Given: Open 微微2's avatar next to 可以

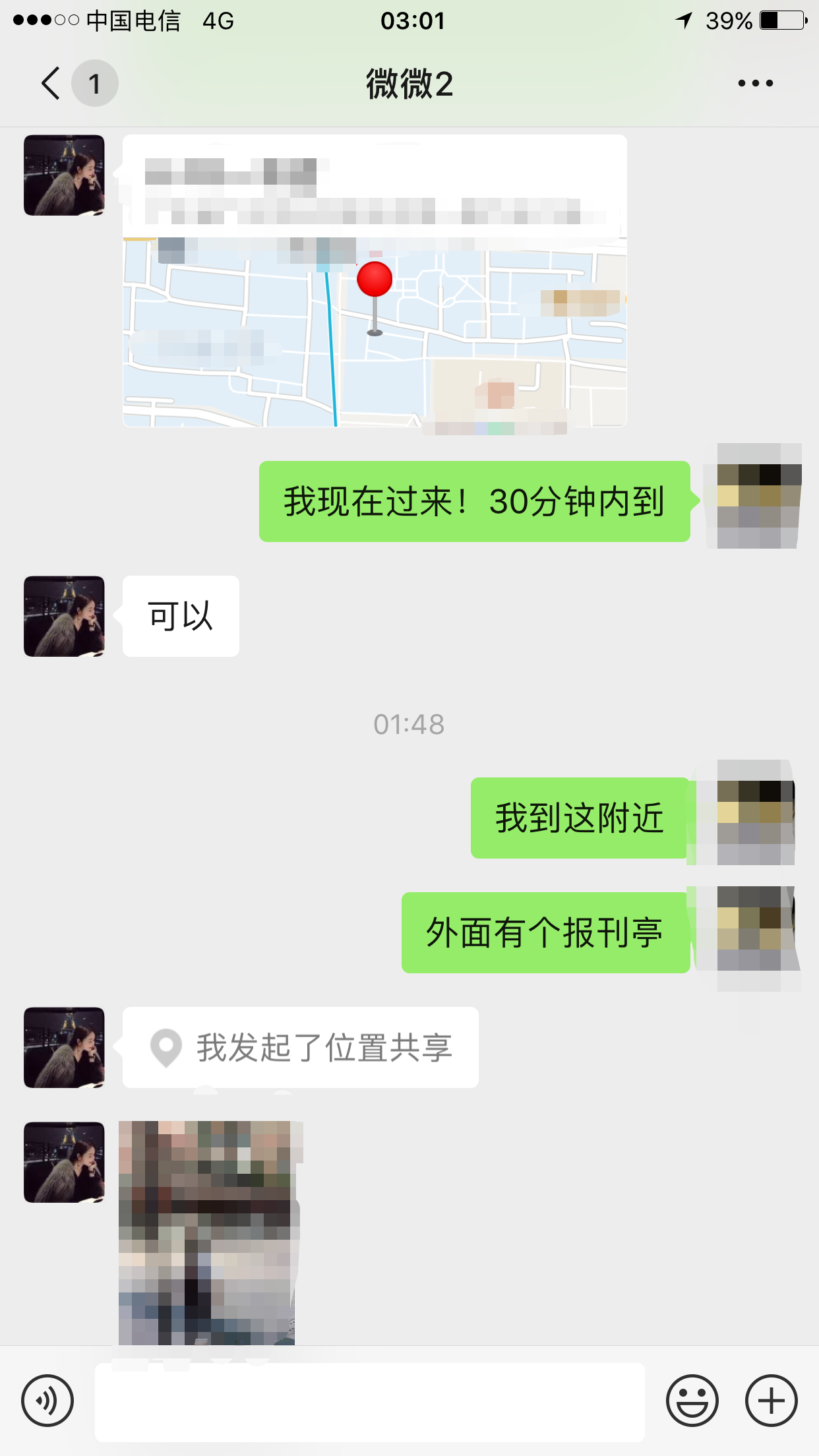Looking at the screenshot, I should (63, 615).
